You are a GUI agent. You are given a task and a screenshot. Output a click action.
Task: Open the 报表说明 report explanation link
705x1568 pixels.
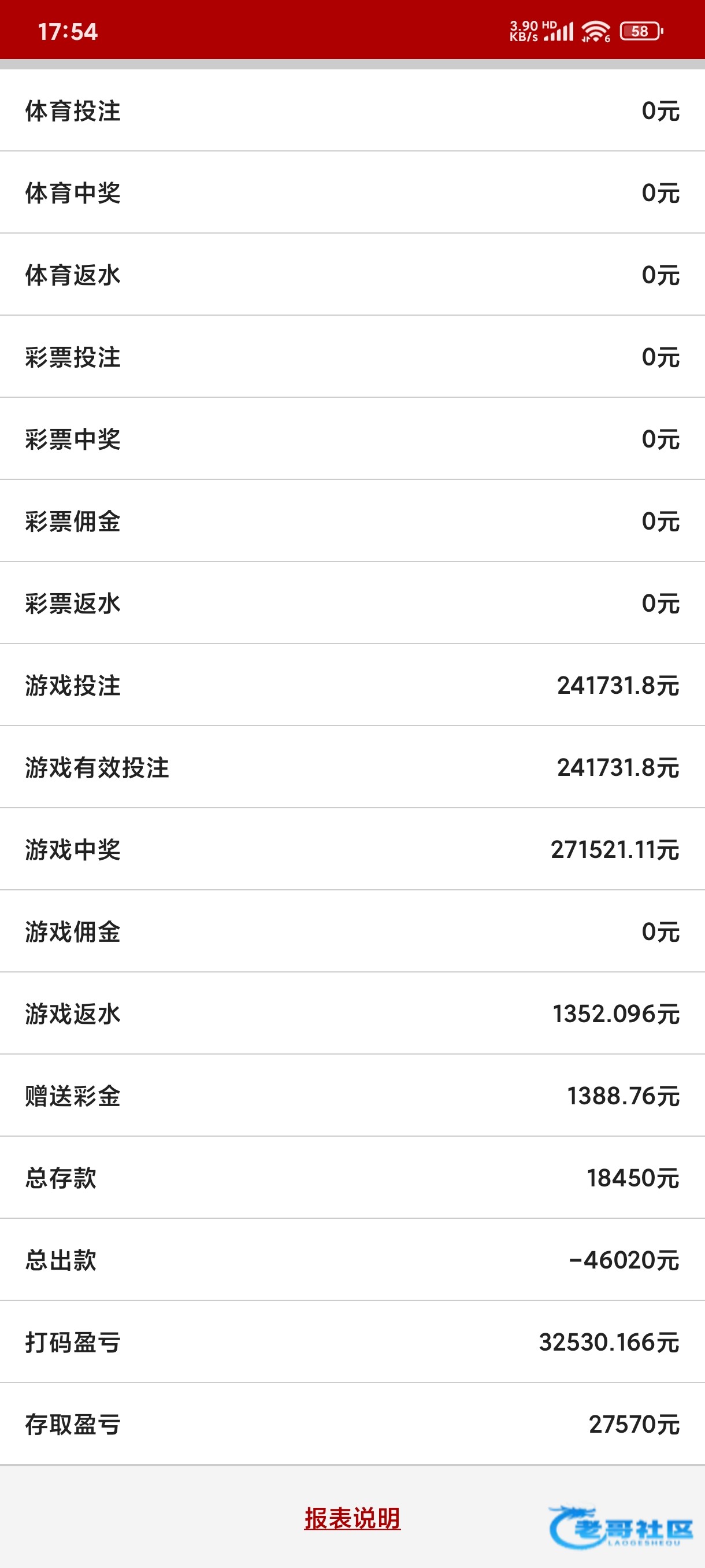tap(352, 1518)
